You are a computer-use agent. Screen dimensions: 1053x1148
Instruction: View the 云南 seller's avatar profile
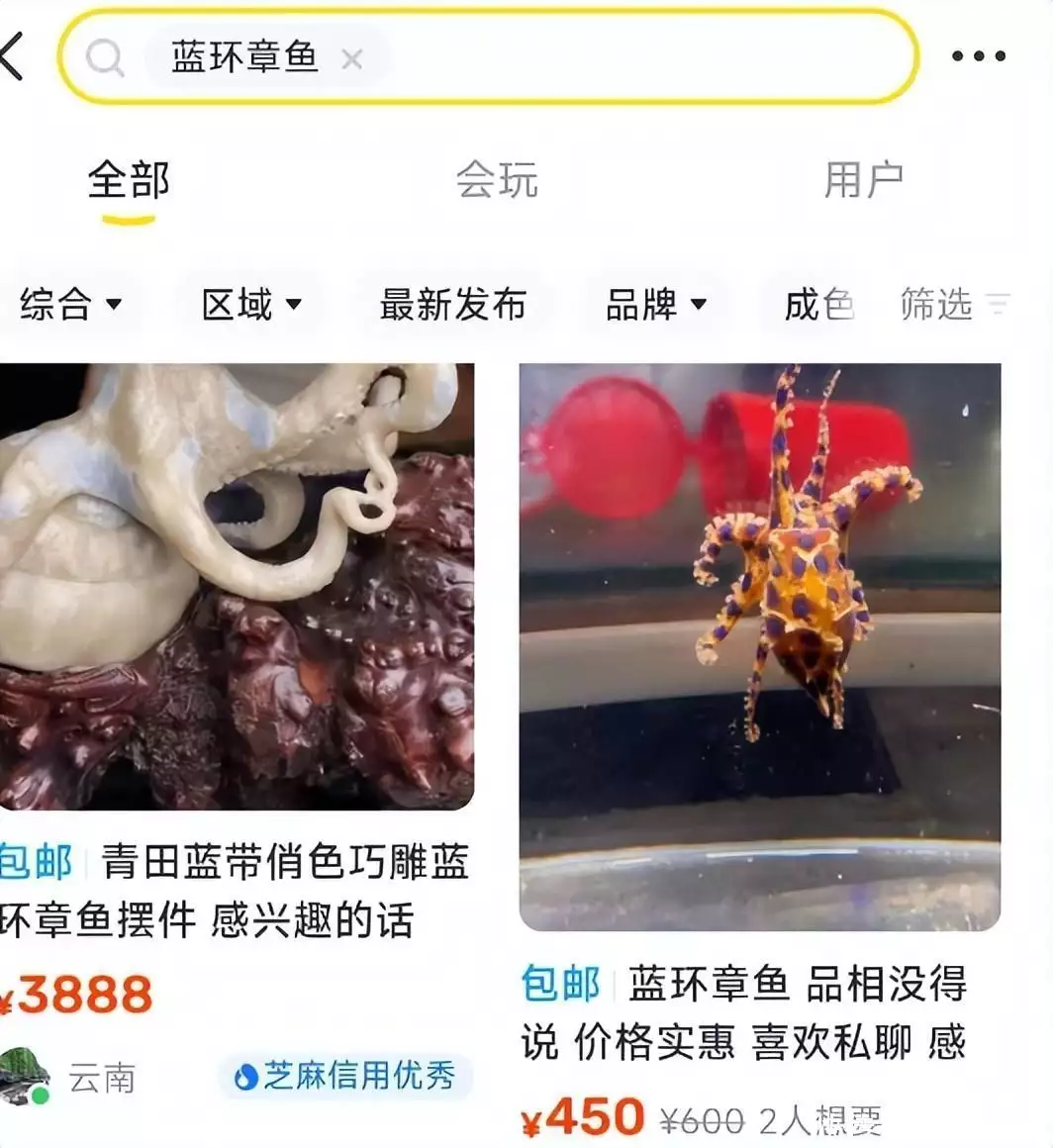pyautogui.click(x=24, y=1077)
